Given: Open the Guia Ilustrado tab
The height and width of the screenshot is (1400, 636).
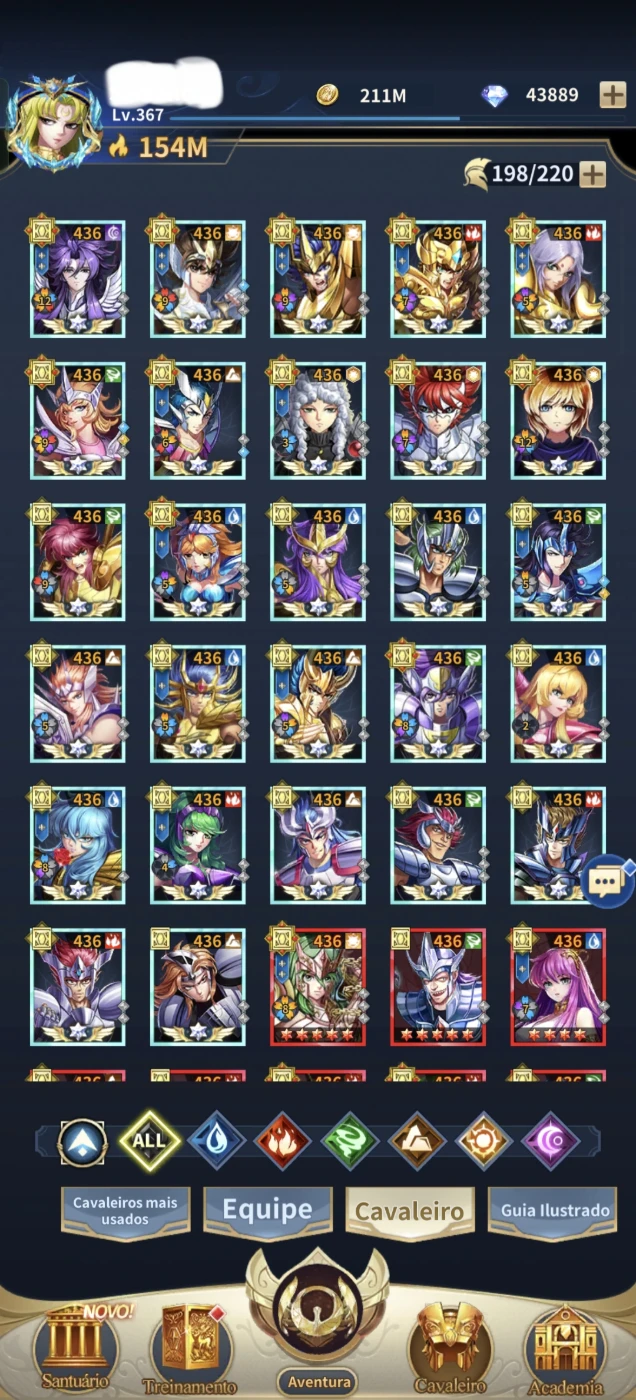Looking at the screenshot, I should (554, 1210).
